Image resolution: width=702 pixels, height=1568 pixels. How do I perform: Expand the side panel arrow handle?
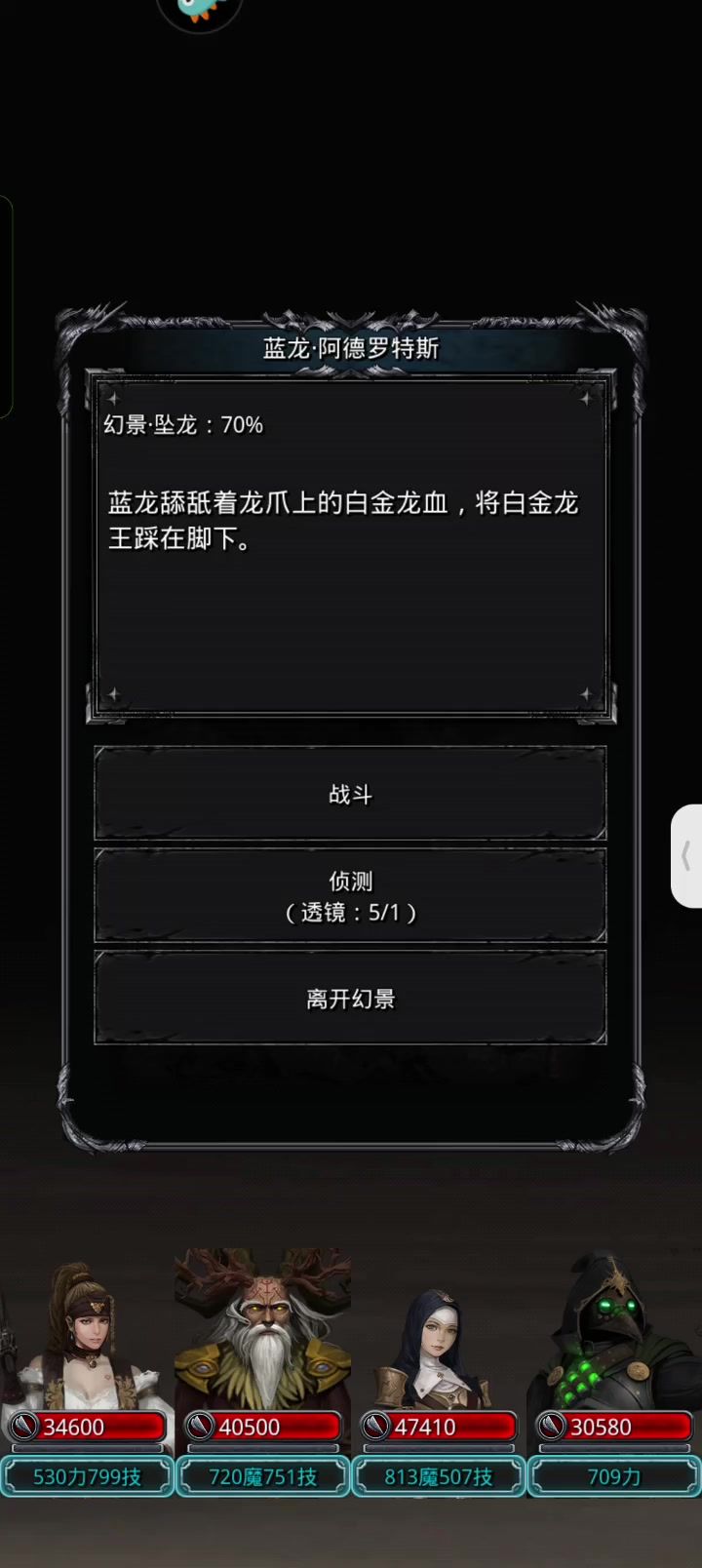[x=686, y=856]
